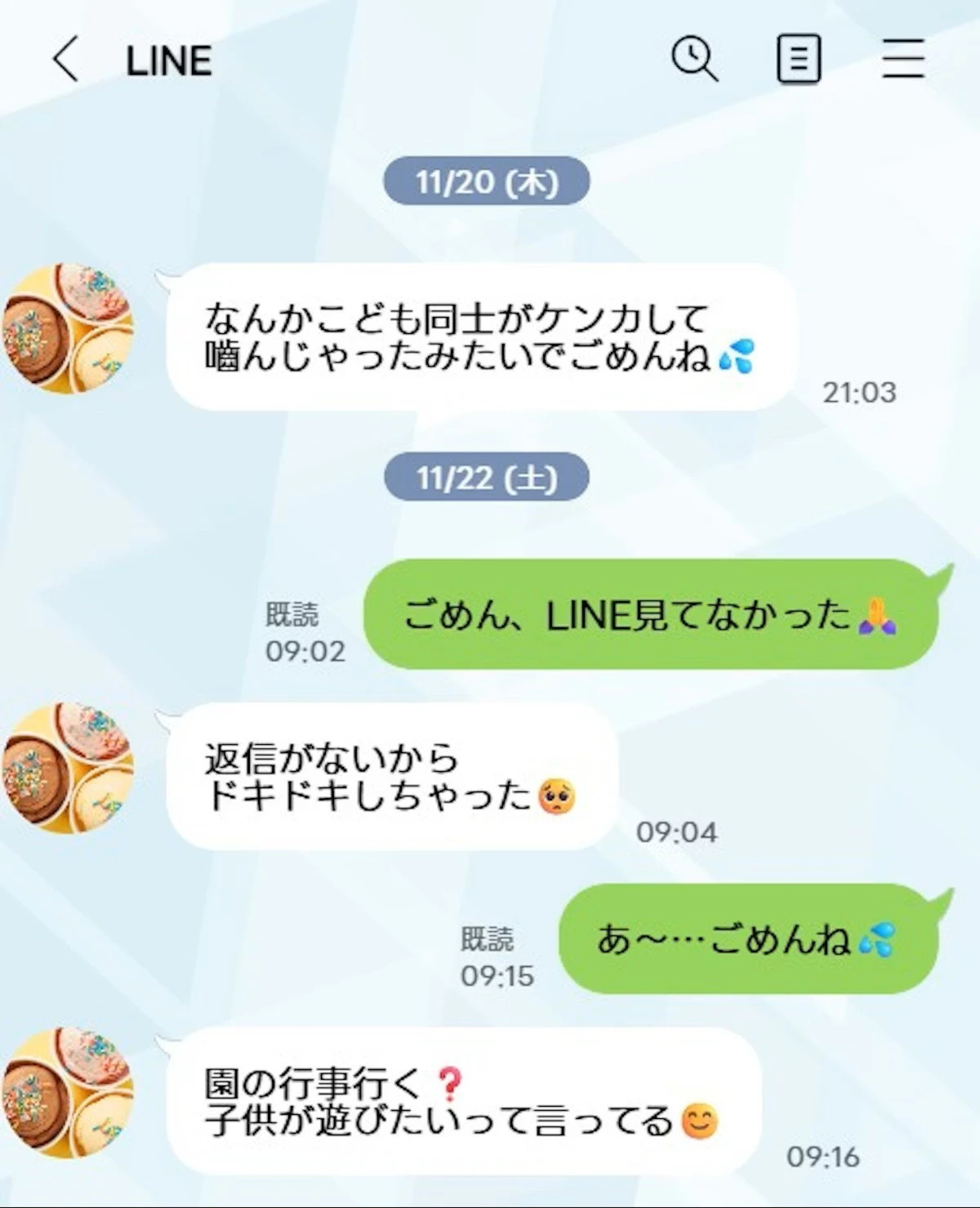Open the chat hamburger menu

(903, 60)
